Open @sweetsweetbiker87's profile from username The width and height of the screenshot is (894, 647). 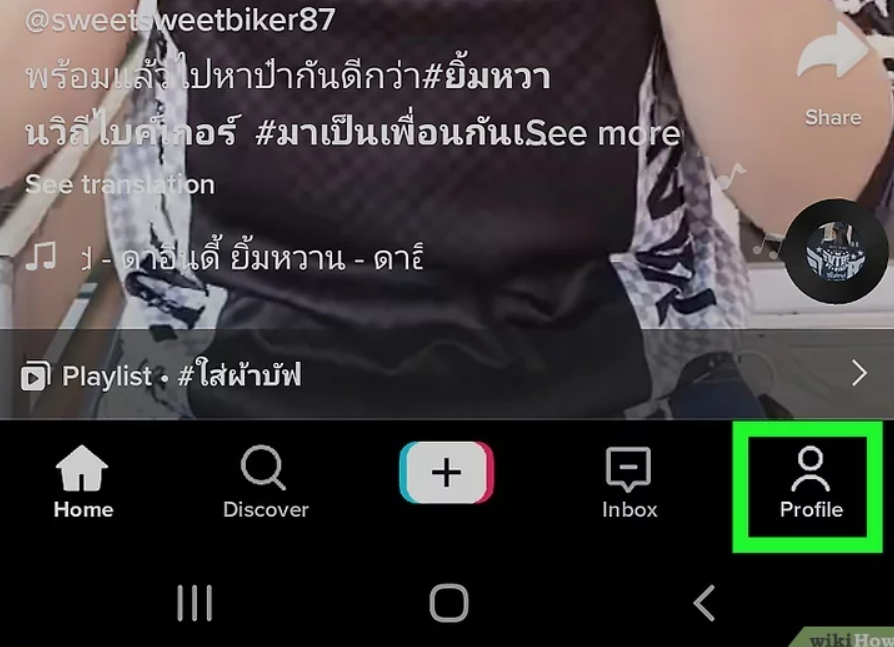pyautogui.click(x=179, y=19)
